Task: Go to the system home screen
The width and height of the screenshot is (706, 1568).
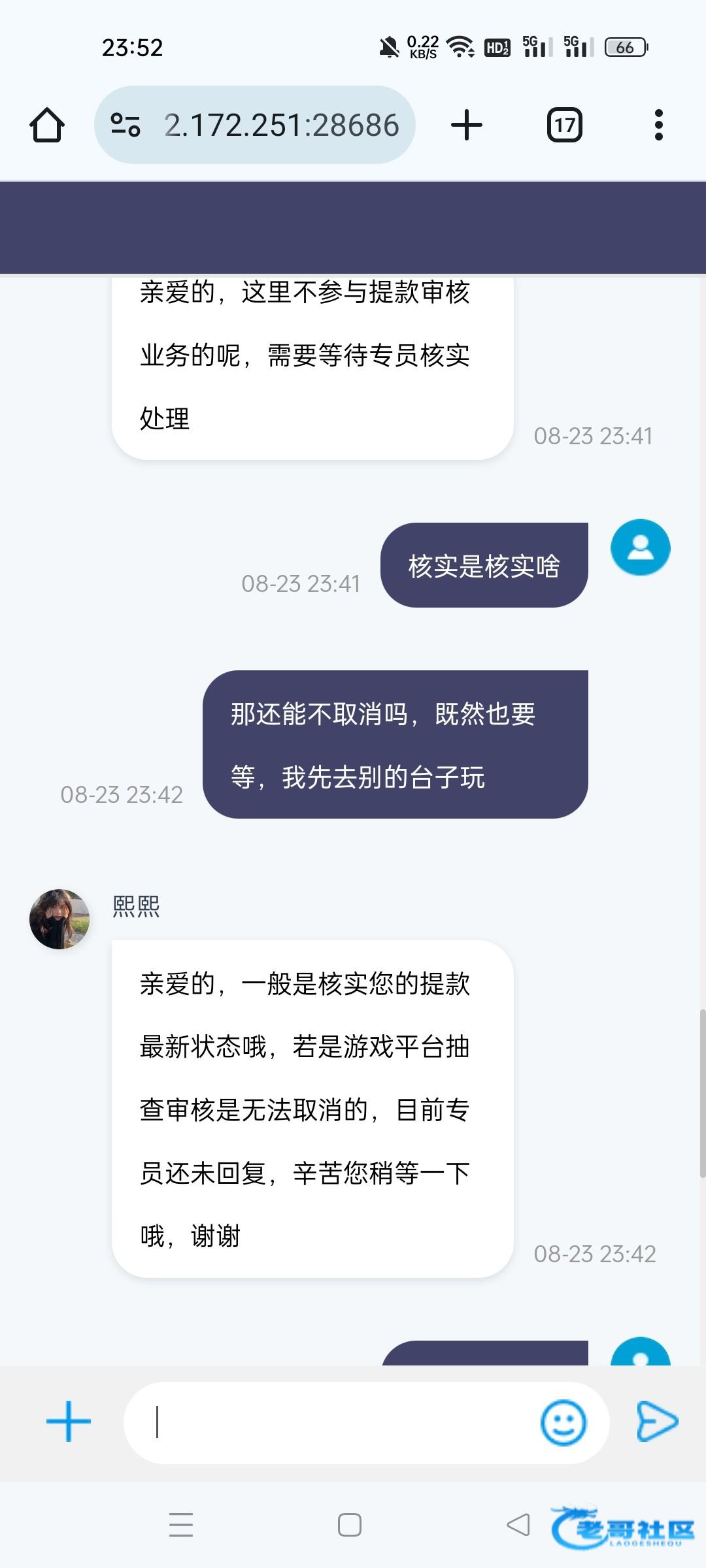Action: point(350,1525)
